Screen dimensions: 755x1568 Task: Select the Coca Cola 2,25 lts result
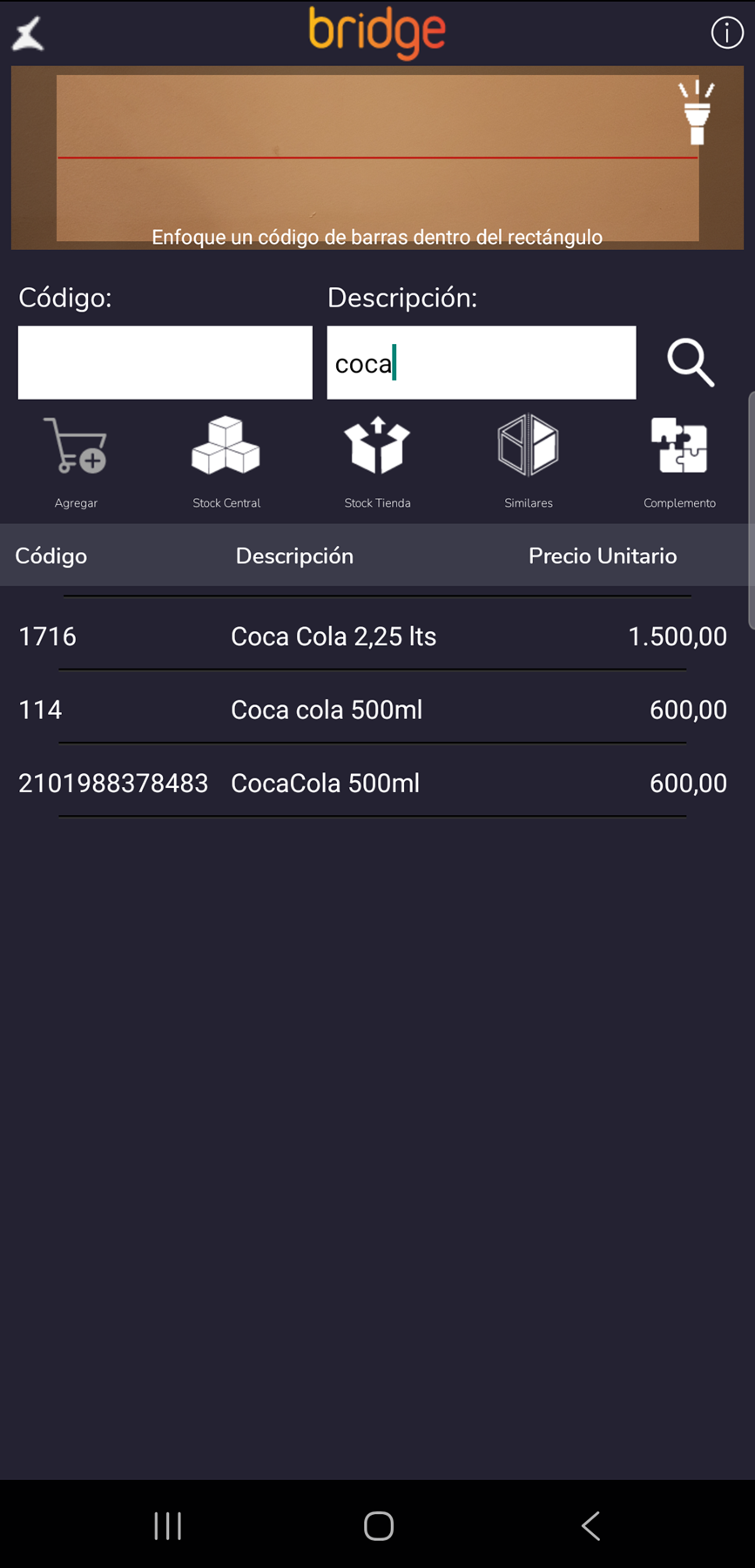[x=373, y=636]
